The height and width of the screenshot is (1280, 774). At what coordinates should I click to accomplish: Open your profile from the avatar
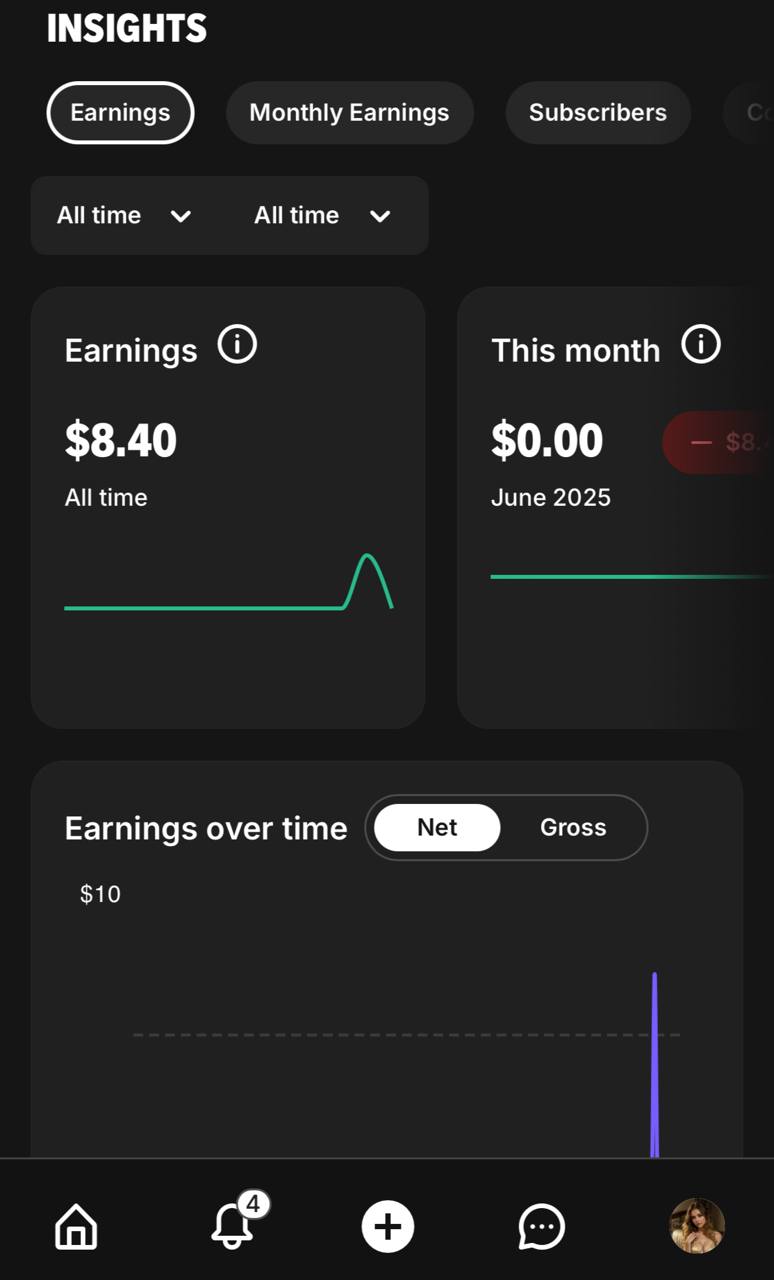coord(696,1226)
